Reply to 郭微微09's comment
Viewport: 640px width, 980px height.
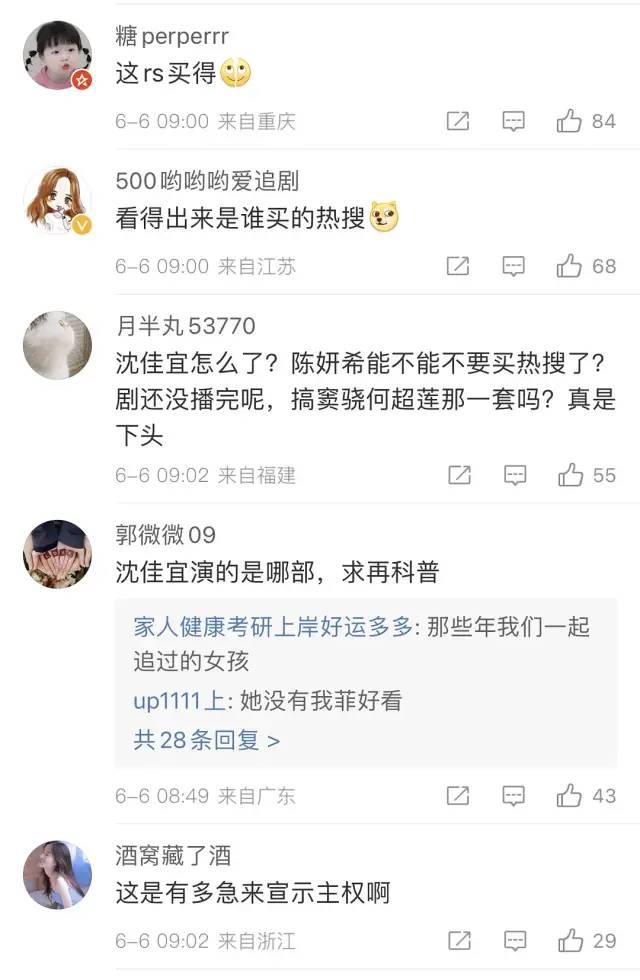(x=513, y=796)
